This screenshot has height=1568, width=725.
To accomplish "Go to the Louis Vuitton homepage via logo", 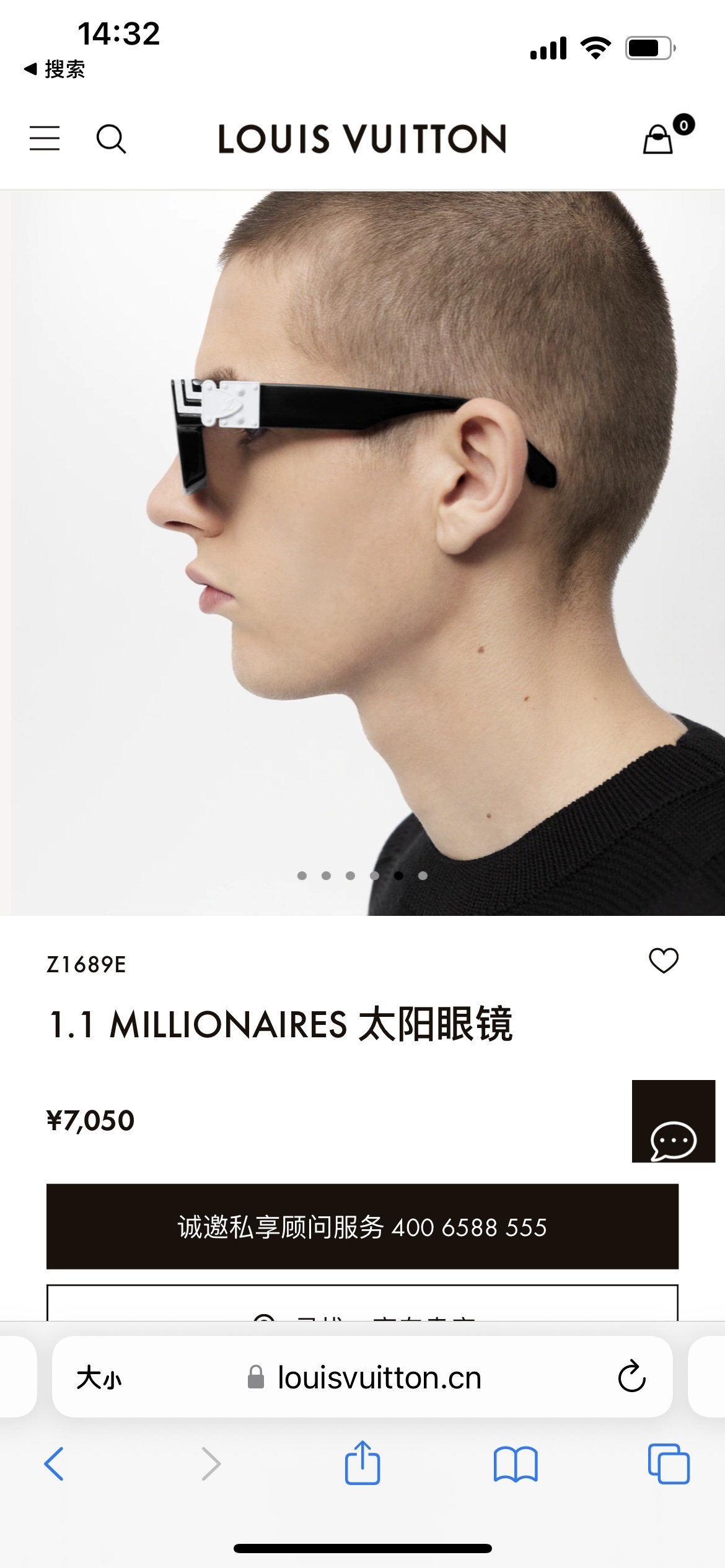I will coord(362,139).
